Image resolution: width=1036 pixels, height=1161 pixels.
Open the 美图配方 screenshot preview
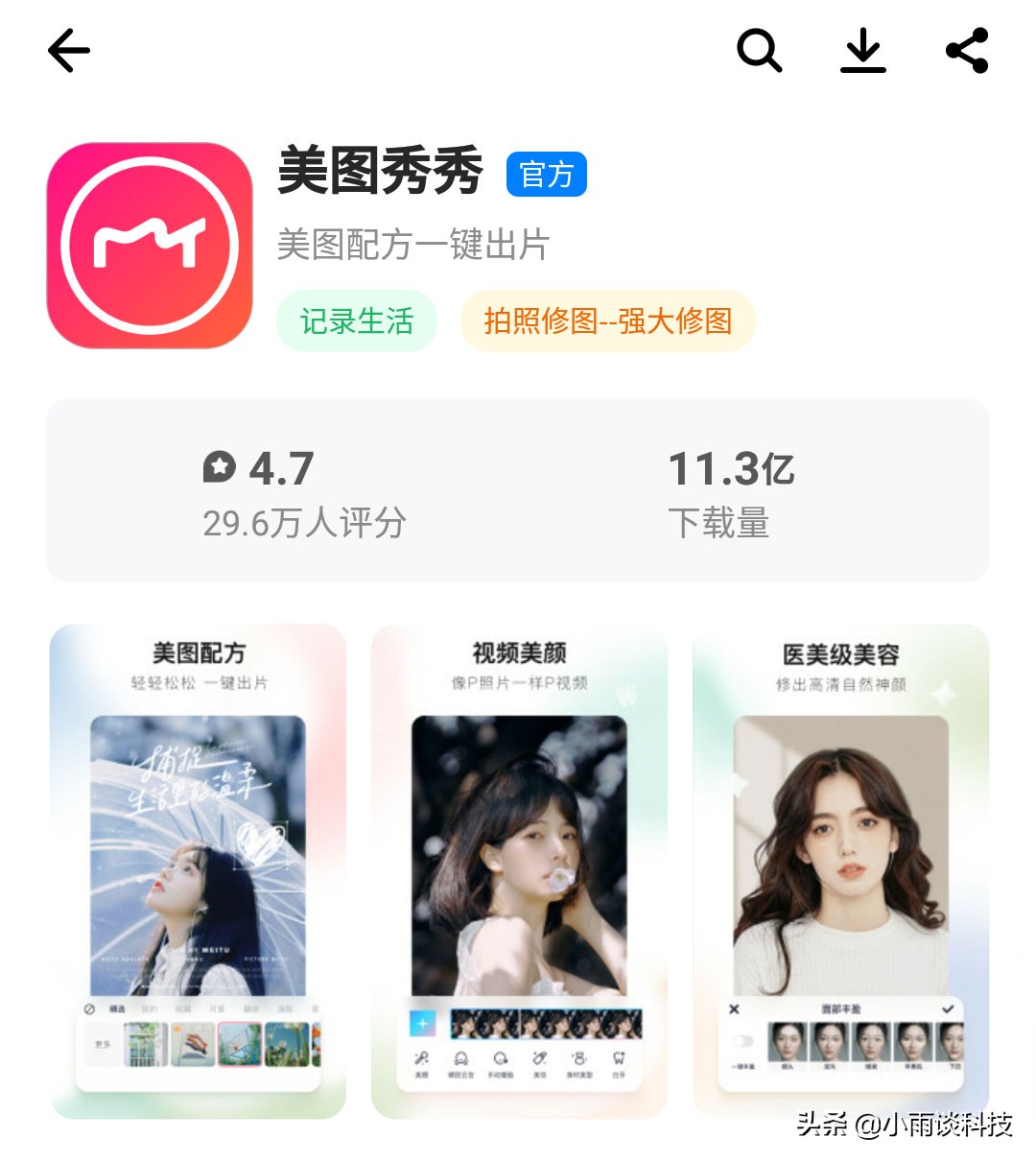point(198,871)
